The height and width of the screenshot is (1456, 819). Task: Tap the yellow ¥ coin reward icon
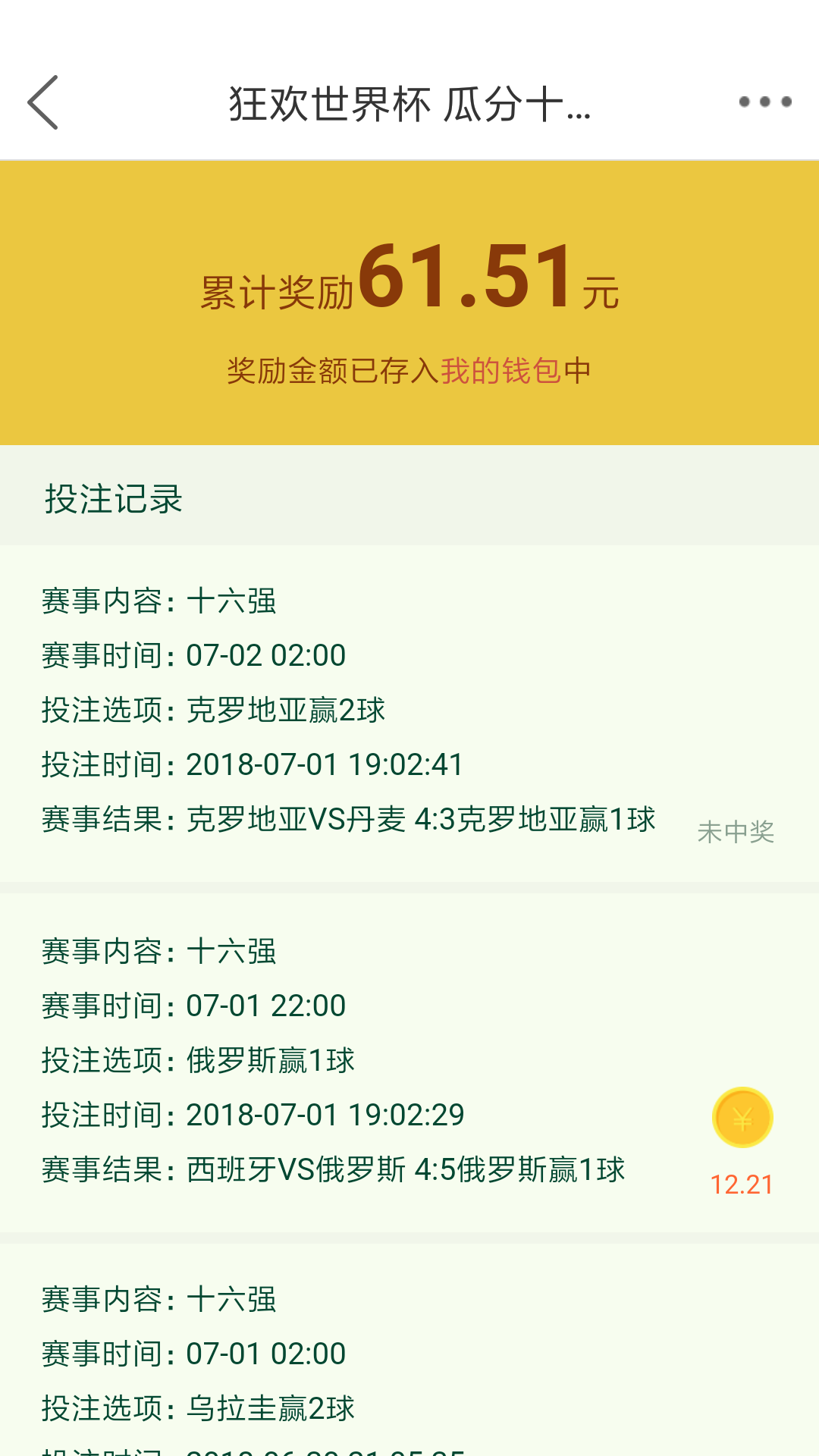tap(741, 1115)
